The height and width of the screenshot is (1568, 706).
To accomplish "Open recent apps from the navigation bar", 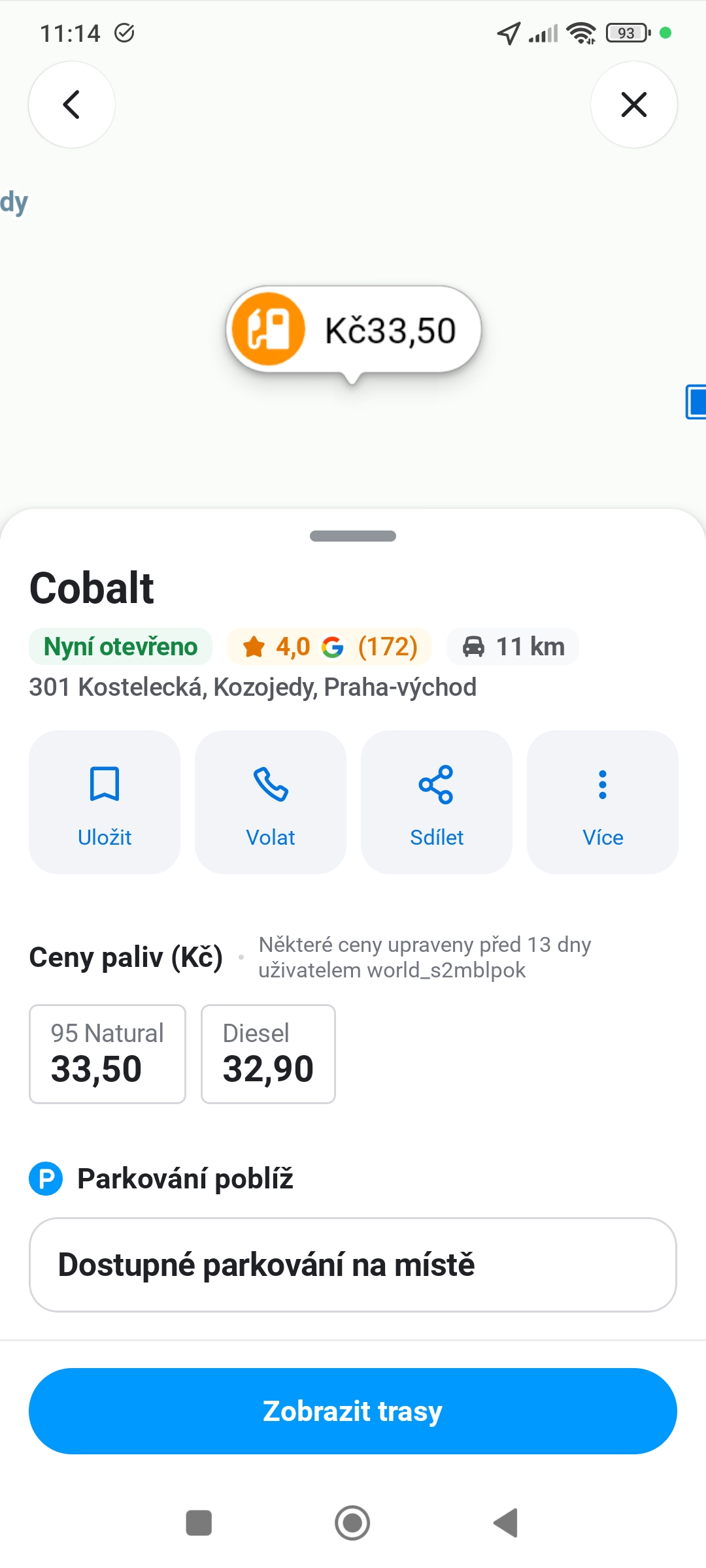I will tap(199, 1523).
